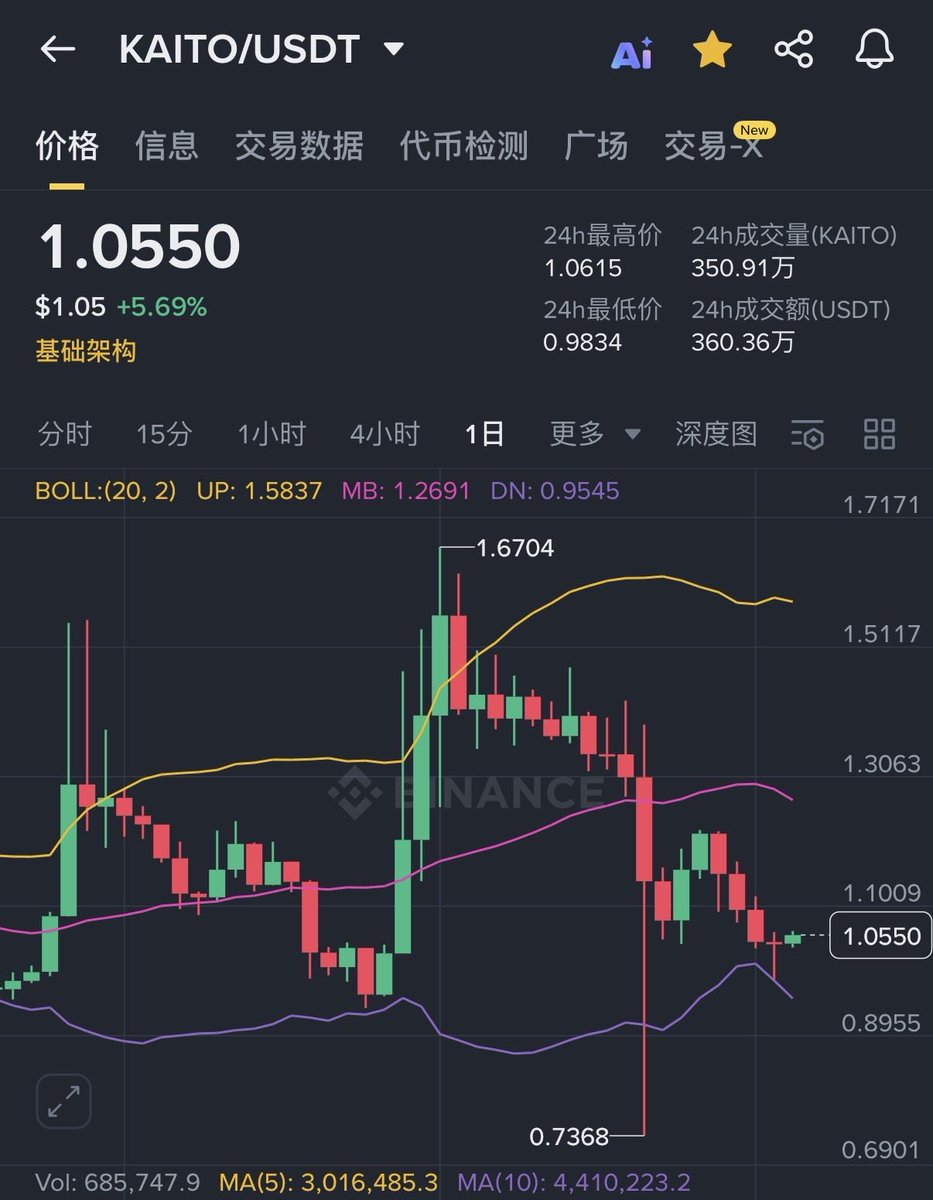The height and width of the screenshot is (1200, 933).
Task: Go back using the arrow icon
Action: coord(57,50)
